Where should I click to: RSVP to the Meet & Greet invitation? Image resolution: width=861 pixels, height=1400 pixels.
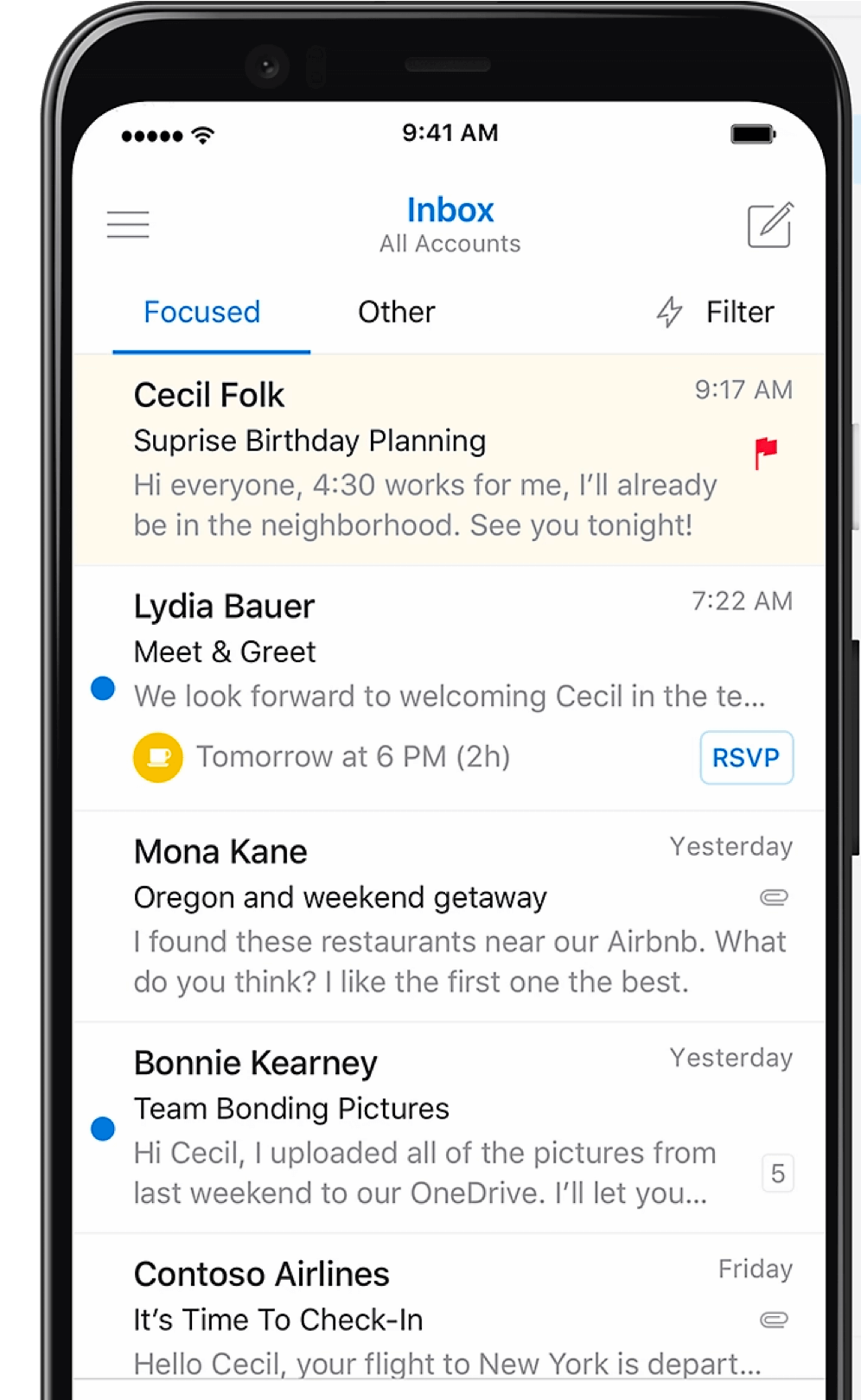[x=746, y=758]
